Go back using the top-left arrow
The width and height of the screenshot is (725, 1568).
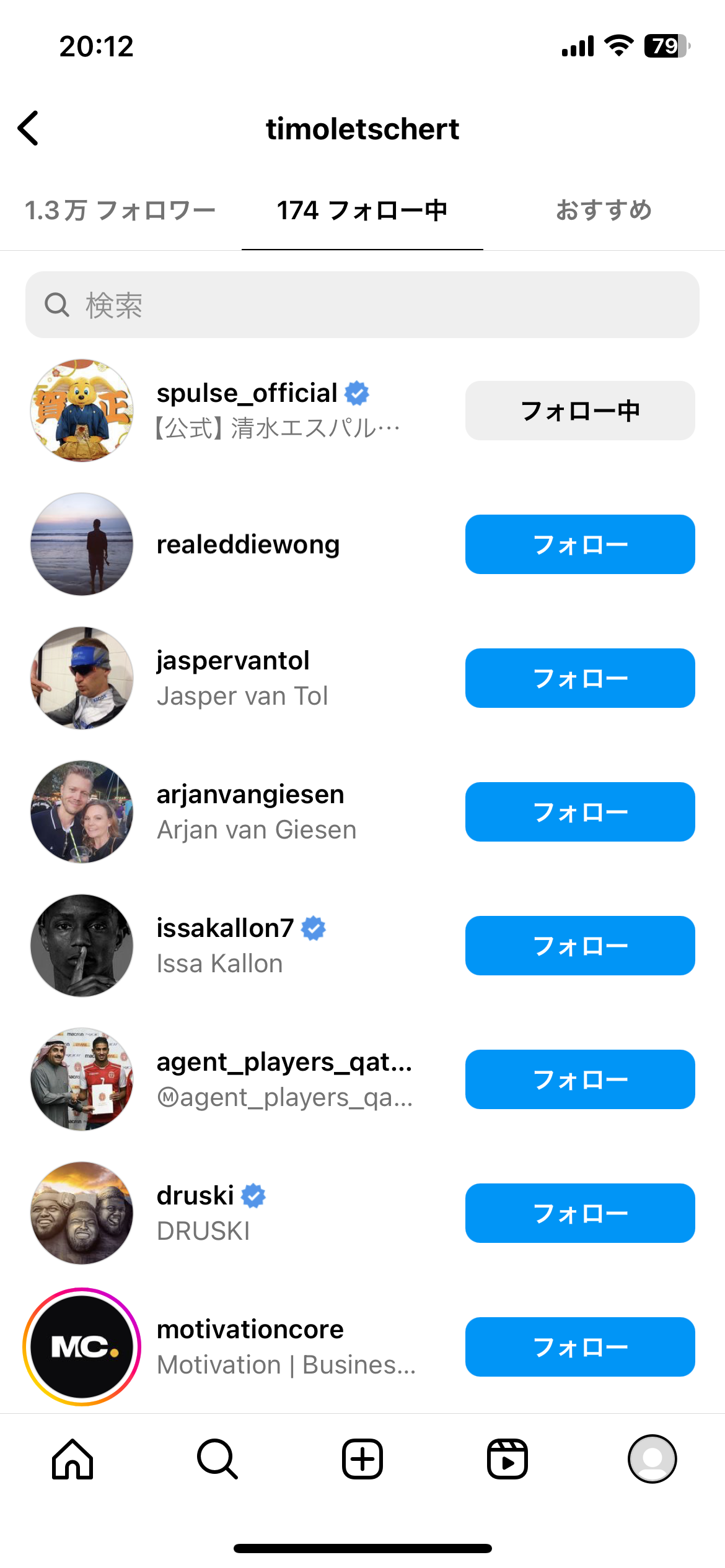(x=29, y=128)
